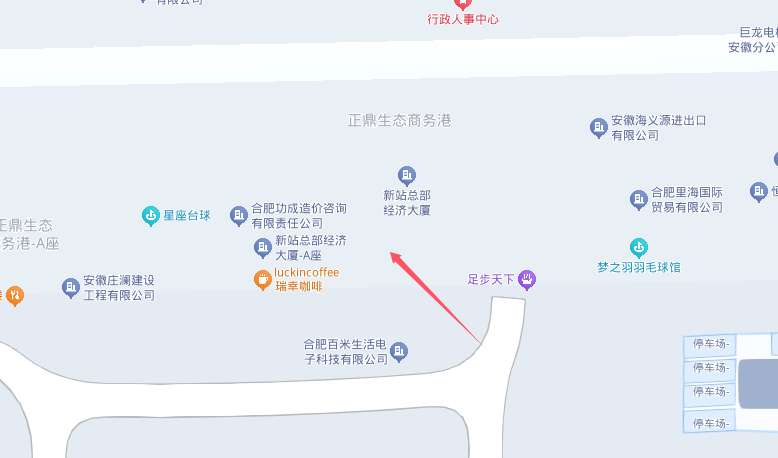Open the 梦之羽羽毛球馆 marker
The width and height of the screenshot is (778, 458).
click(639, 248)
